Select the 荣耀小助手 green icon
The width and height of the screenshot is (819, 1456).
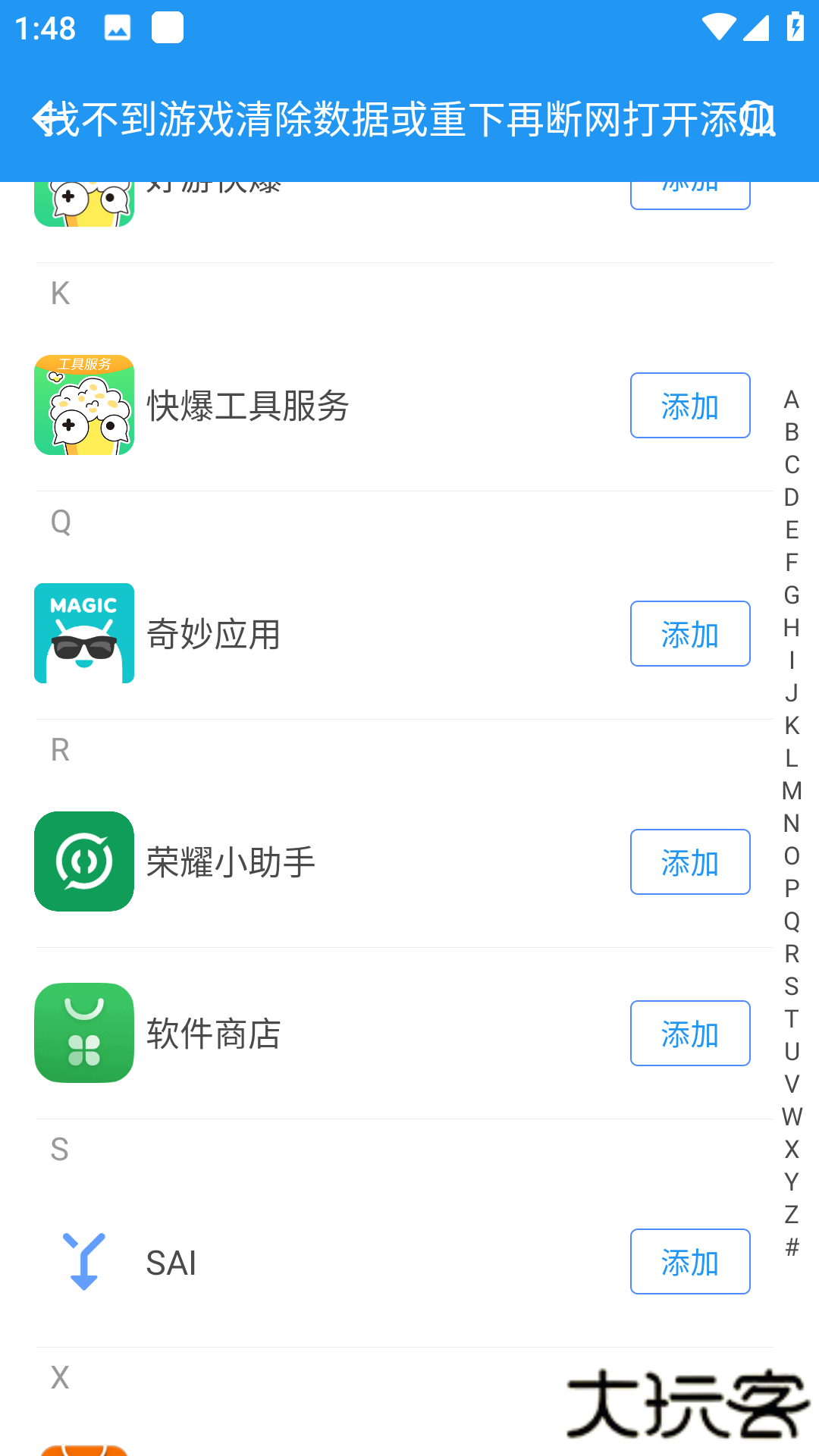tap(83, 861)
